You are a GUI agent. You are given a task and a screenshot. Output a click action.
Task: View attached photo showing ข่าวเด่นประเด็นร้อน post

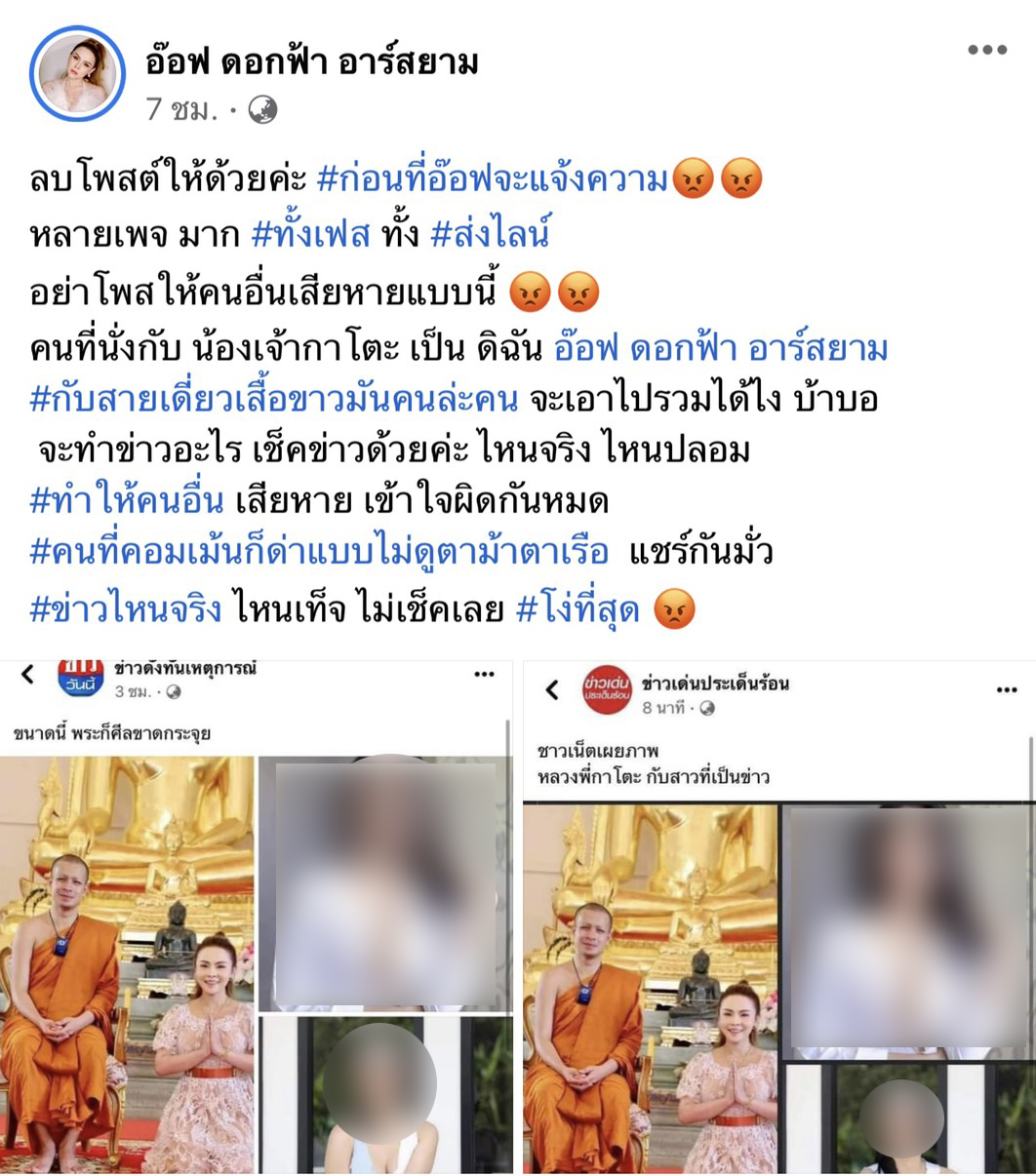click(777, 917)
